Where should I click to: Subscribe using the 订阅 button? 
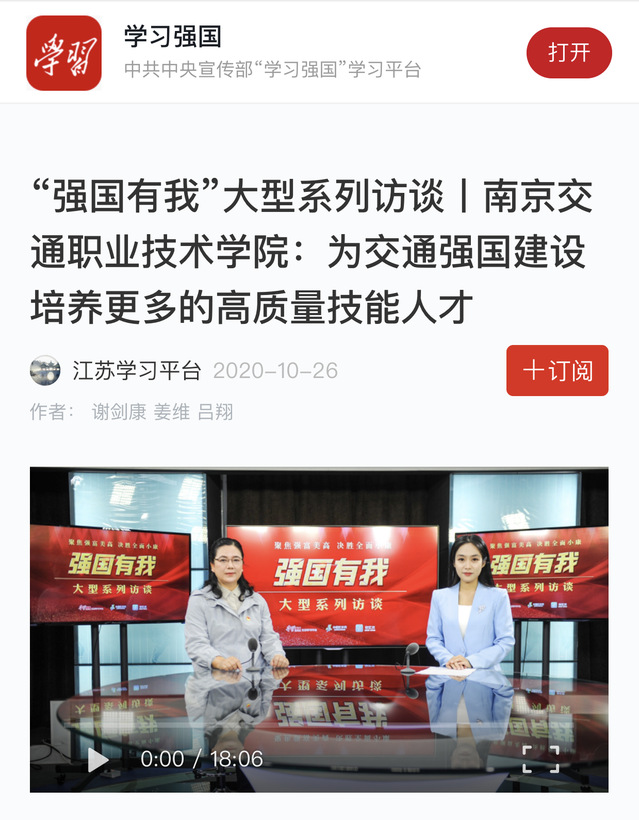pos(557,371)
